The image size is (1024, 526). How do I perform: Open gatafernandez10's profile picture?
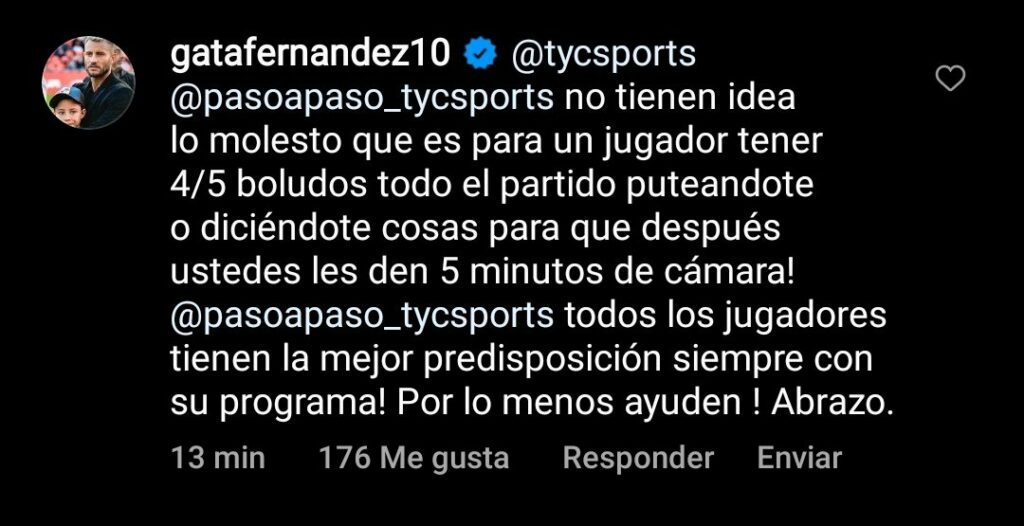88,83
